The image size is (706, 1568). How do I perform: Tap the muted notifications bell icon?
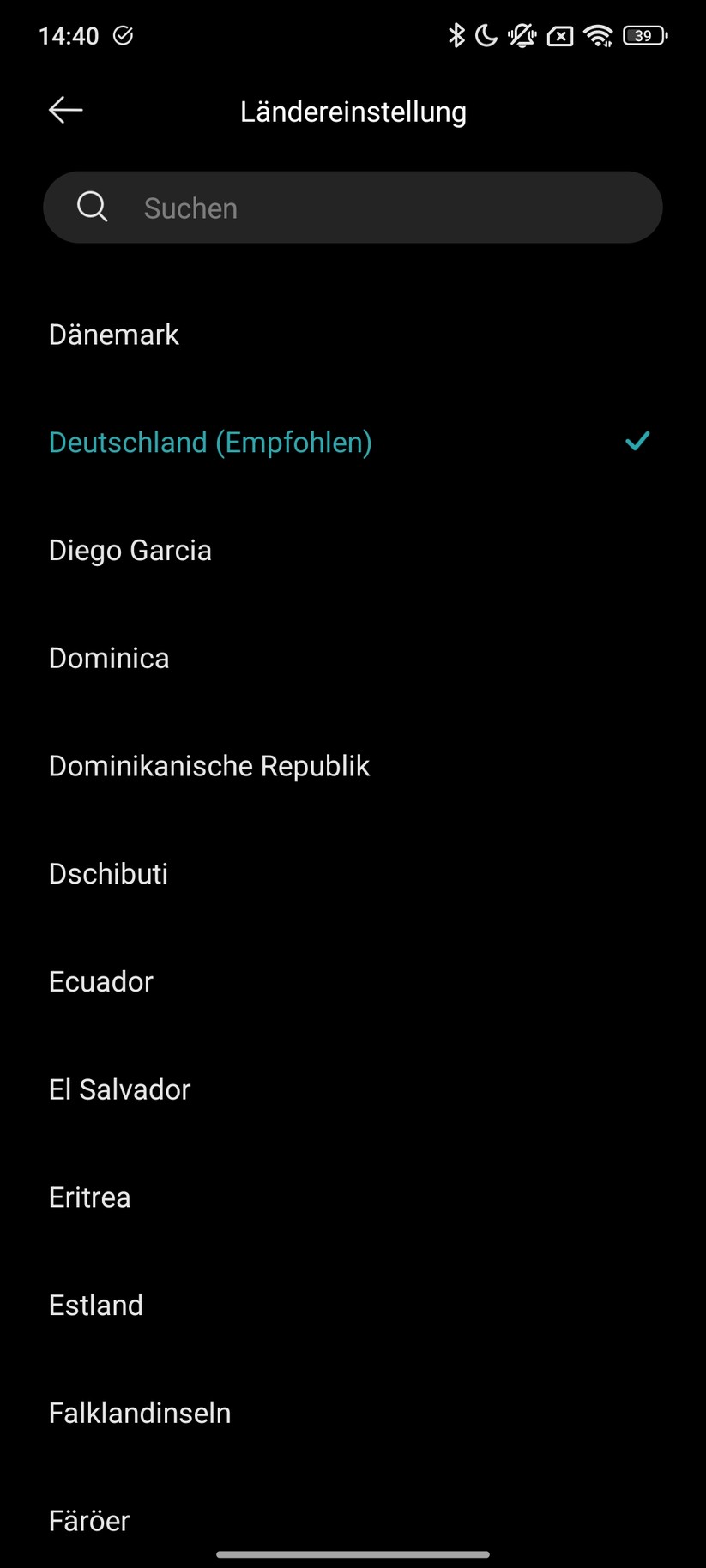pos(522,34)
